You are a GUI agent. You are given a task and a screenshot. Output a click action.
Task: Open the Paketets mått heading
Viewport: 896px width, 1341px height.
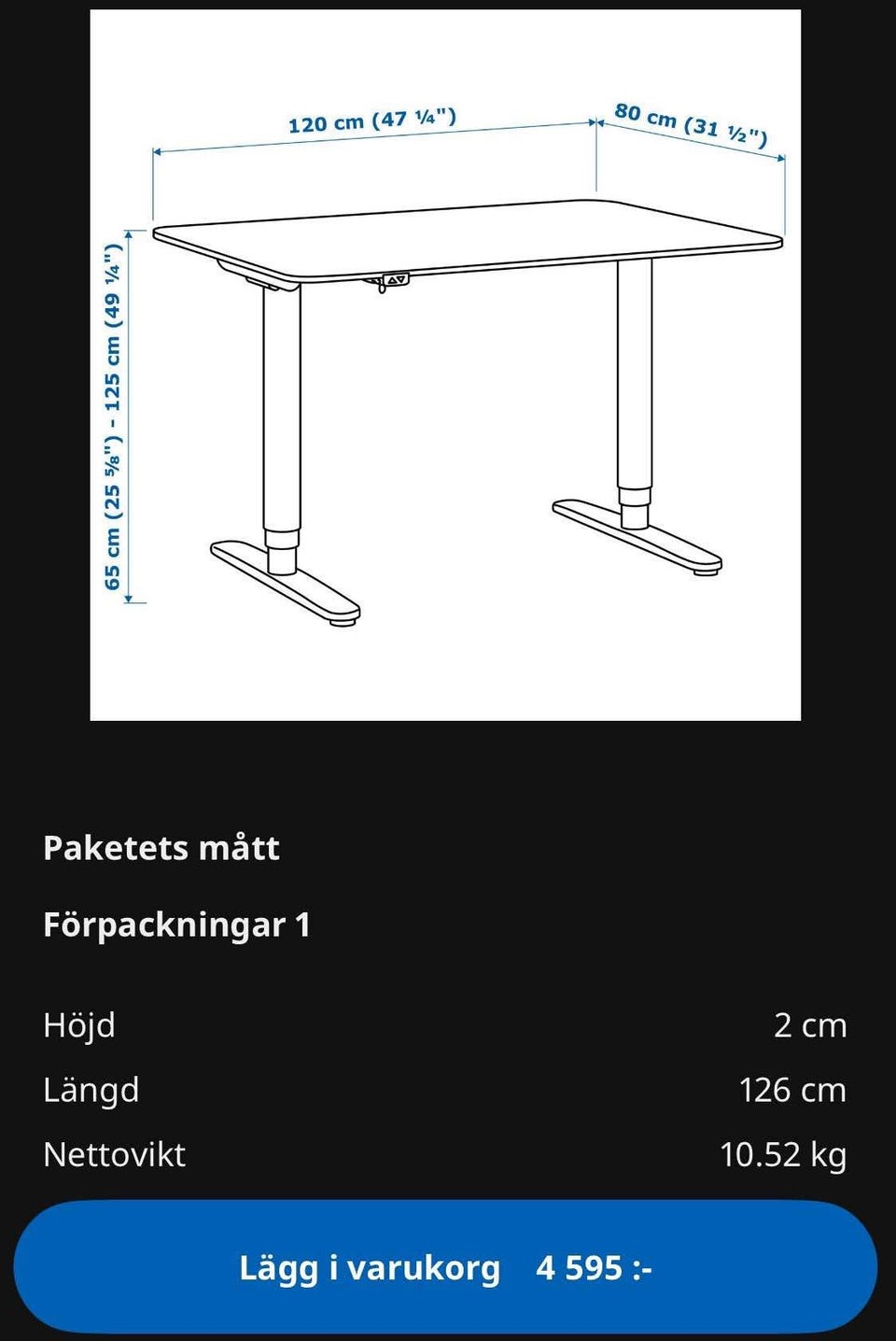pyautogui.click(x=161, y=850)
